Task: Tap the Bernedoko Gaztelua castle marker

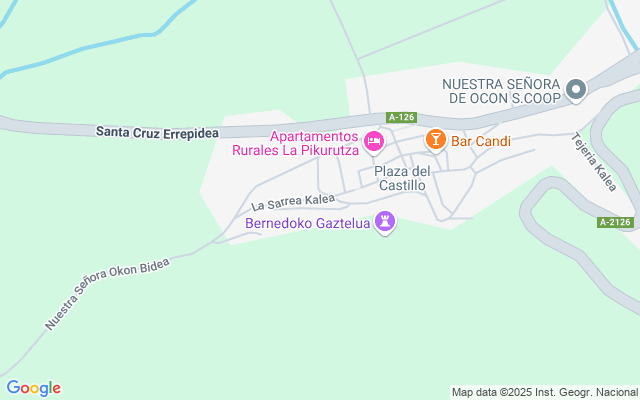Action: point(385,222)
